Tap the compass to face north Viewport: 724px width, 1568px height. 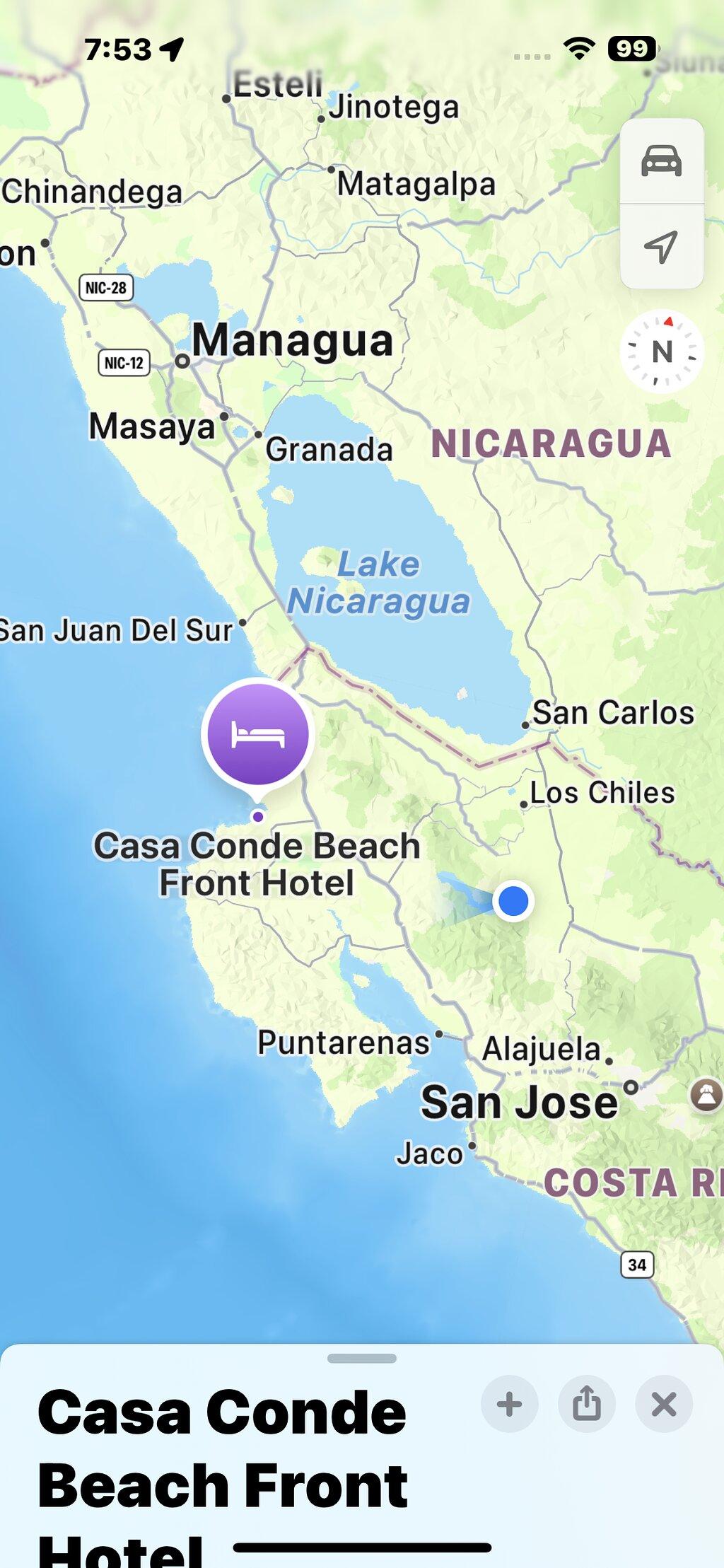point(662,352)
